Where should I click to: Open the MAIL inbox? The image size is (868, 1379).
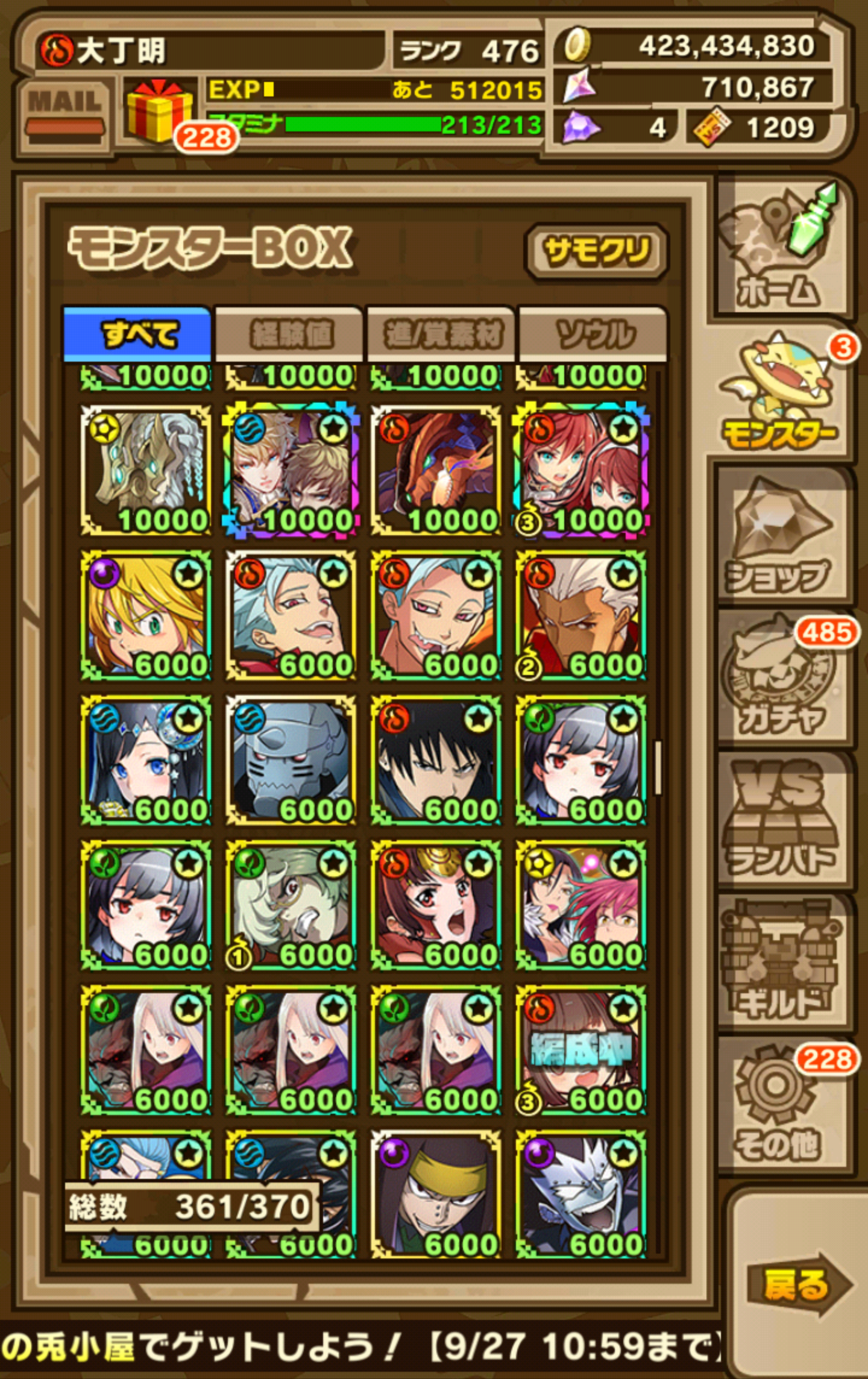pyautogui.click(x=64, y=113)
